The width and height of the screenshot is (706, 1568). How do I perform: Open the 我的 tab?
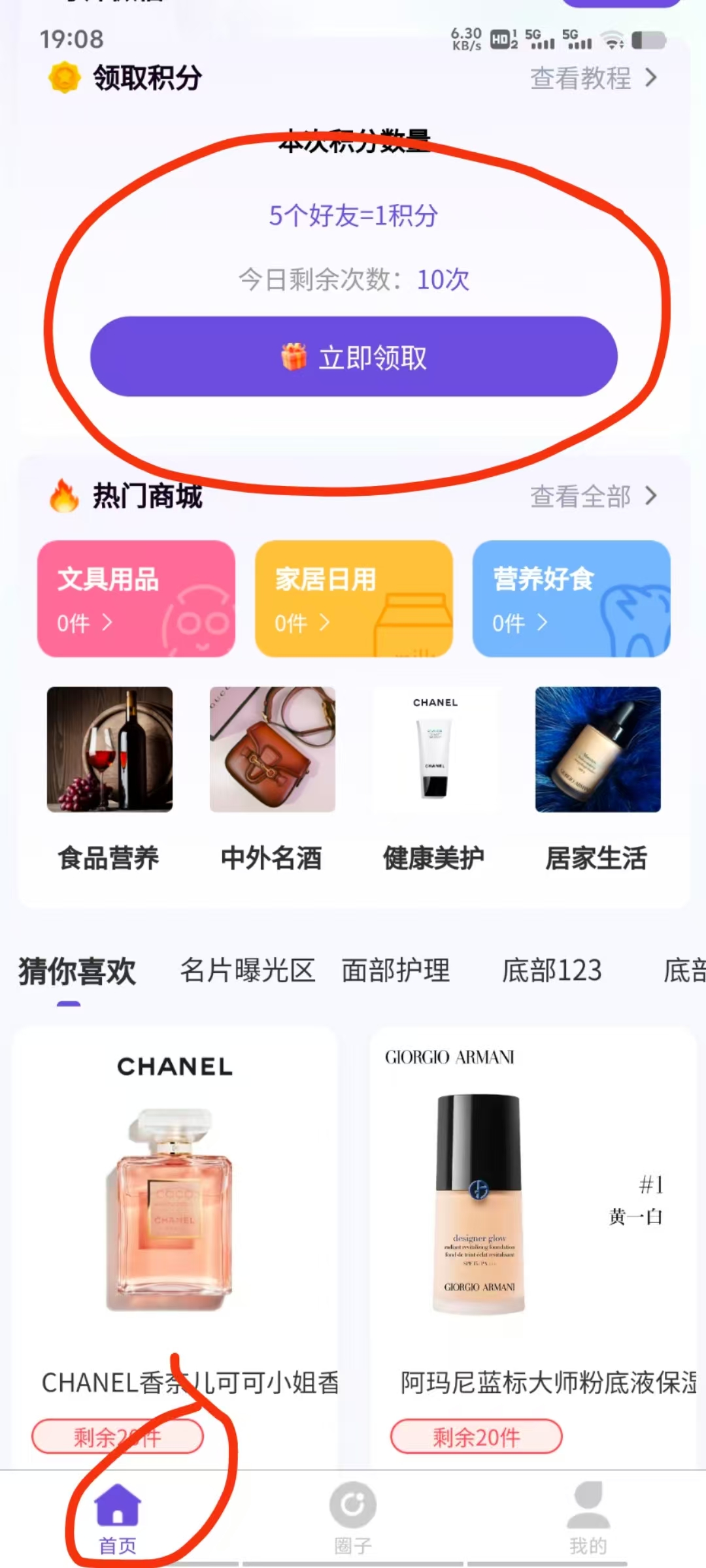coord(588,1518)
